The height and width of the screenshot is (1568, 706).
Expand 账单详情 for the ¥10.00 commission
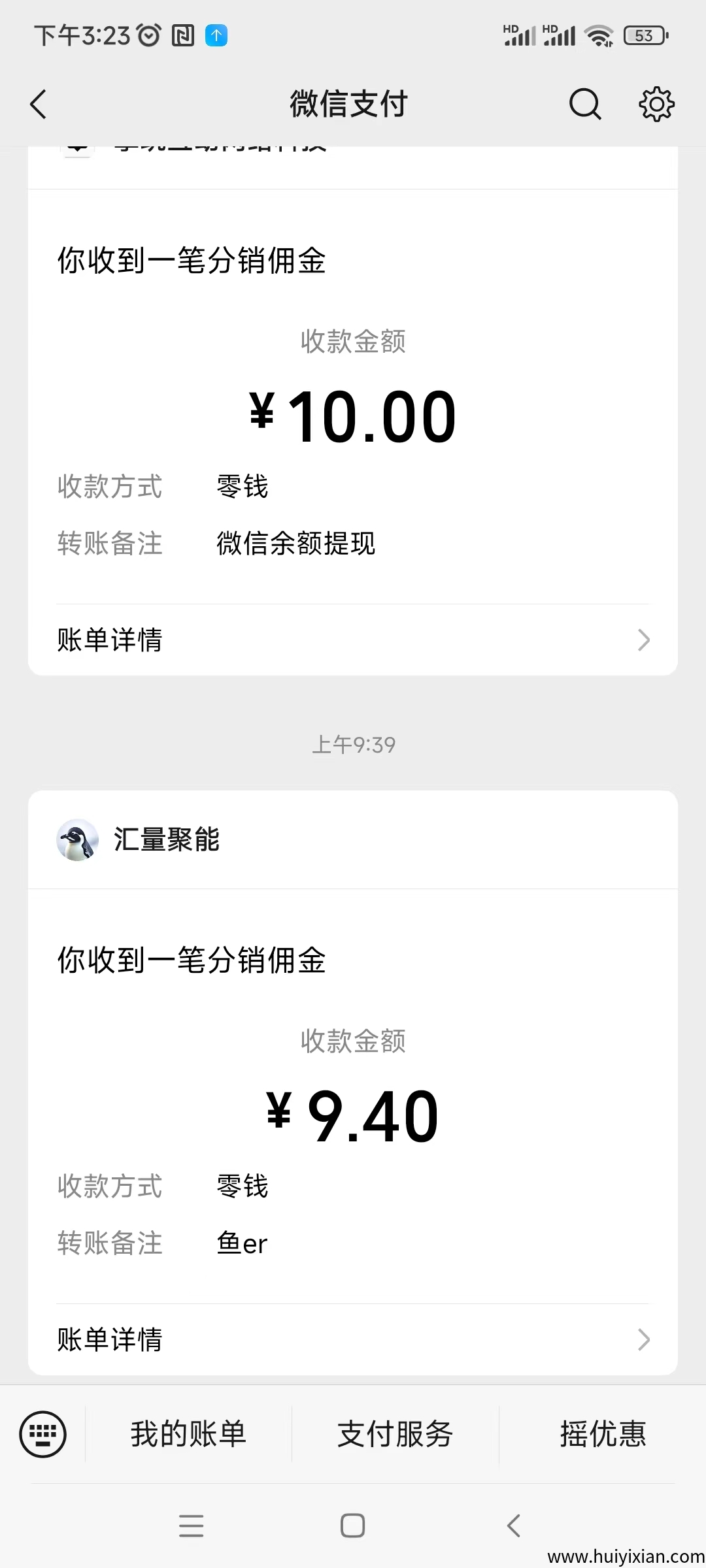[353, 640]
